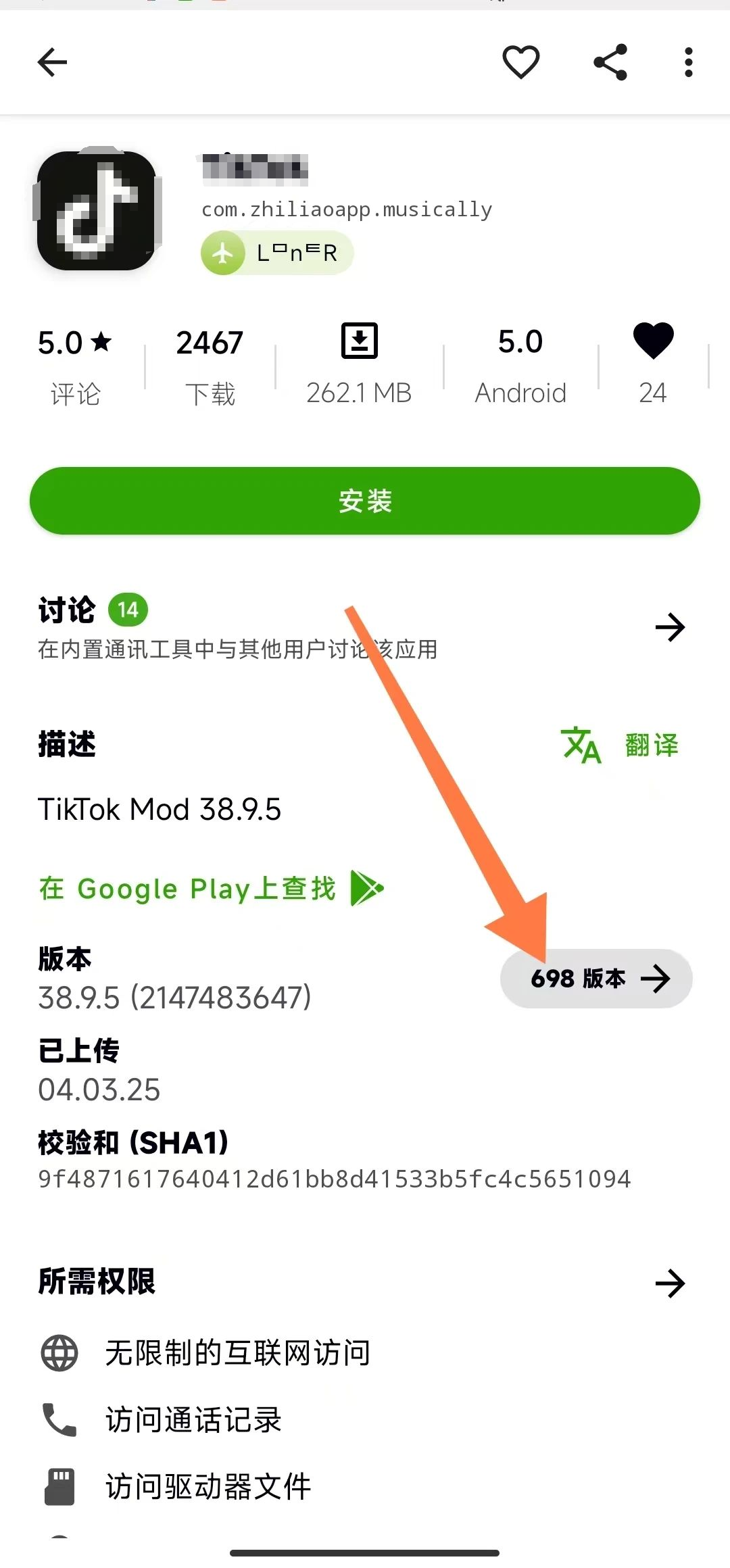The width and height of the screenshot is (730, 1568).
Task: Tap the 5.0 rating reviews stat
Action: (74, 365)
